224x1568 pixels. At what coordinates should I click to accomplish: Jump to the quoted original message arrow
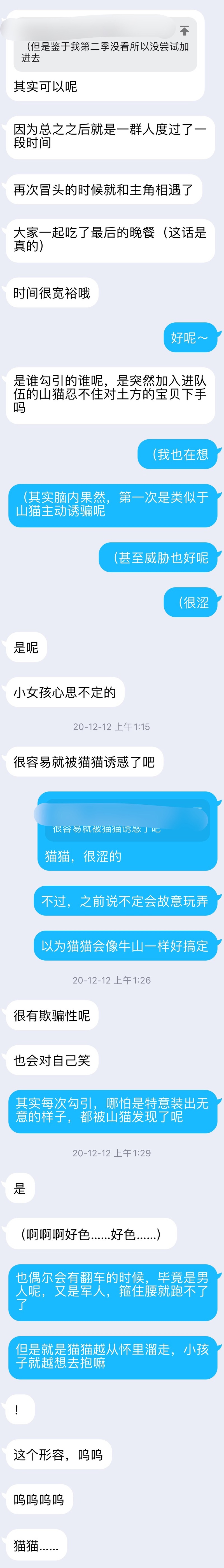tap(184, 30)
